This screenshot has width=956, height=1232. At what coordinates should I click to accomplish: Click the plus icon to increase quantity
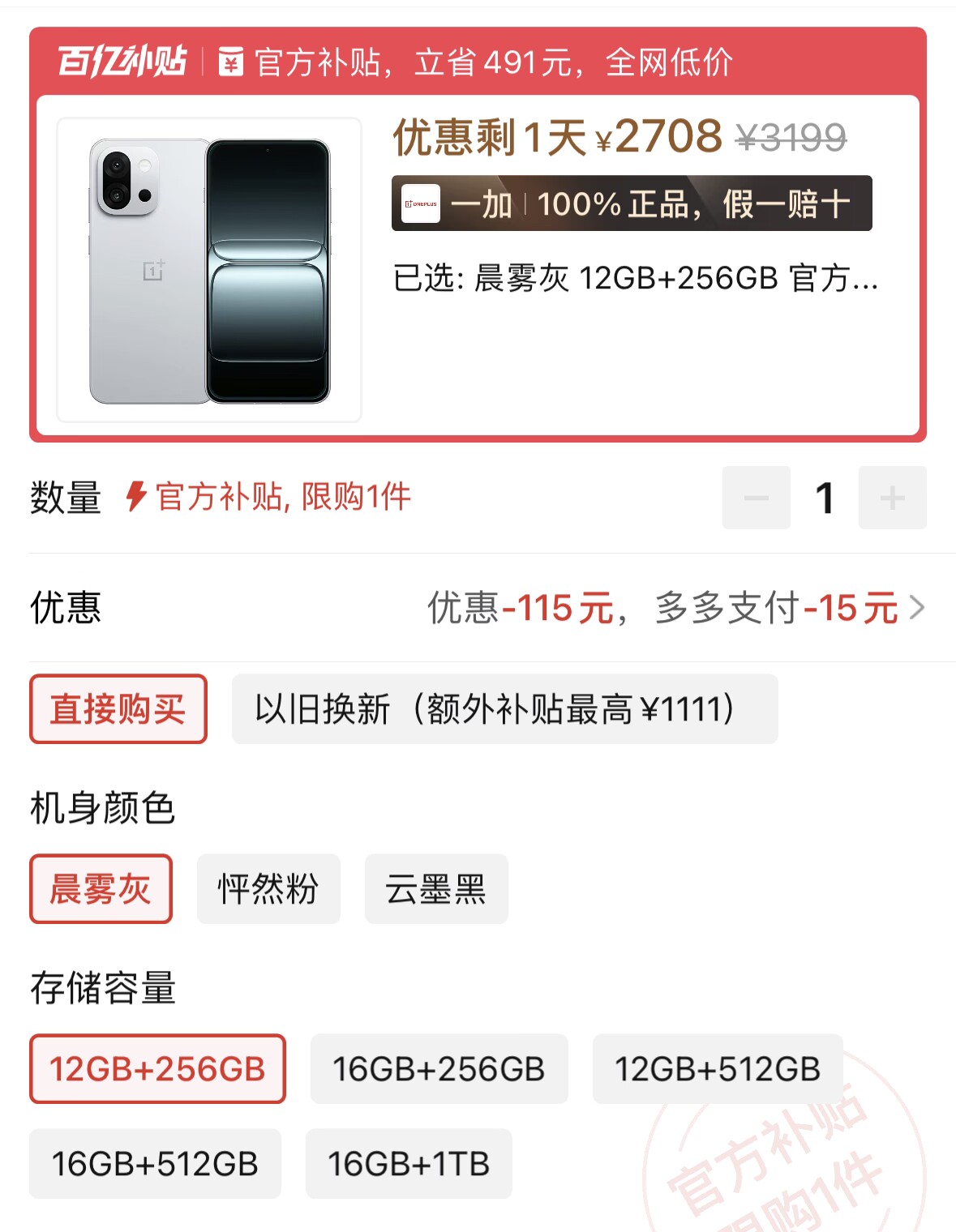(x=892, y=497)
